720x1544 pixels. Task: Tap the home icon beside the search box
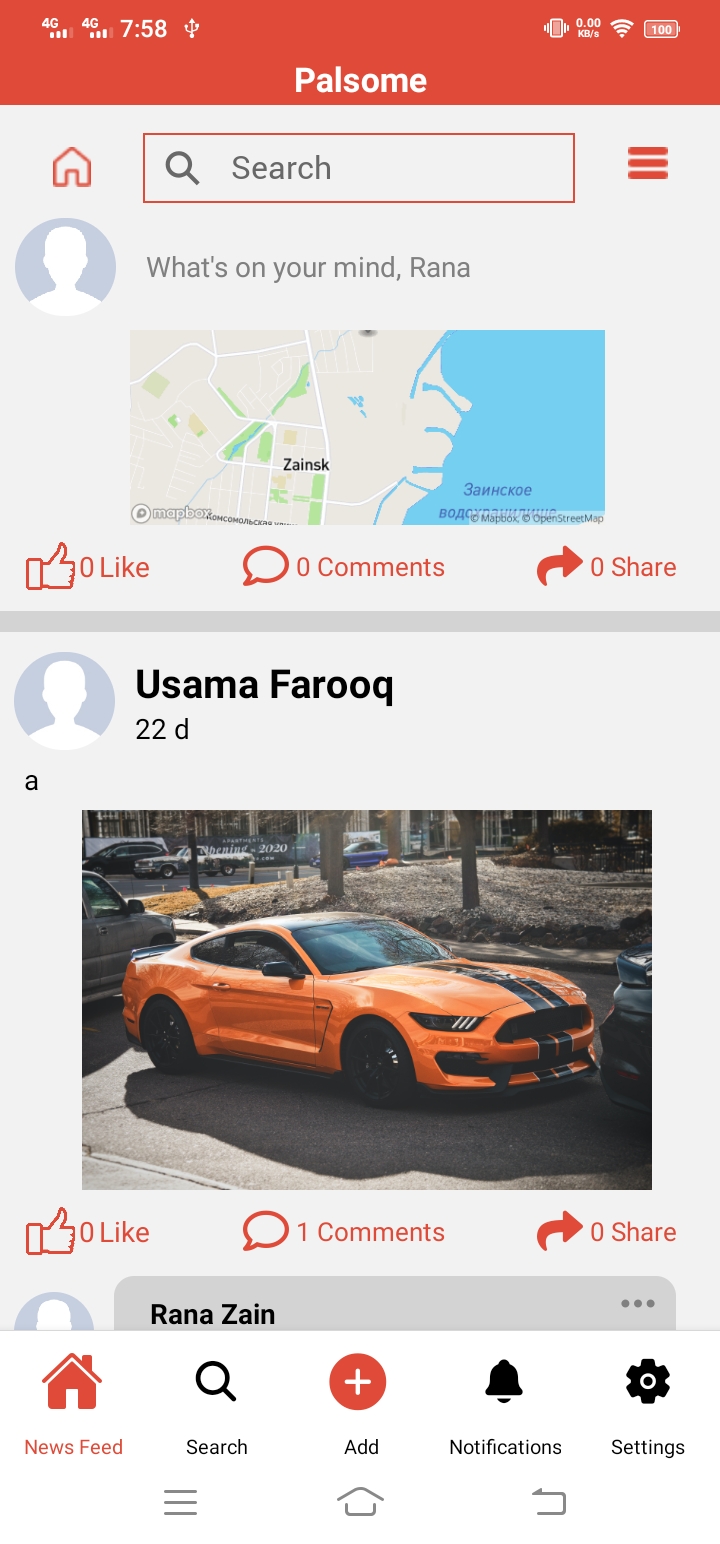click(x=72, y=167)
